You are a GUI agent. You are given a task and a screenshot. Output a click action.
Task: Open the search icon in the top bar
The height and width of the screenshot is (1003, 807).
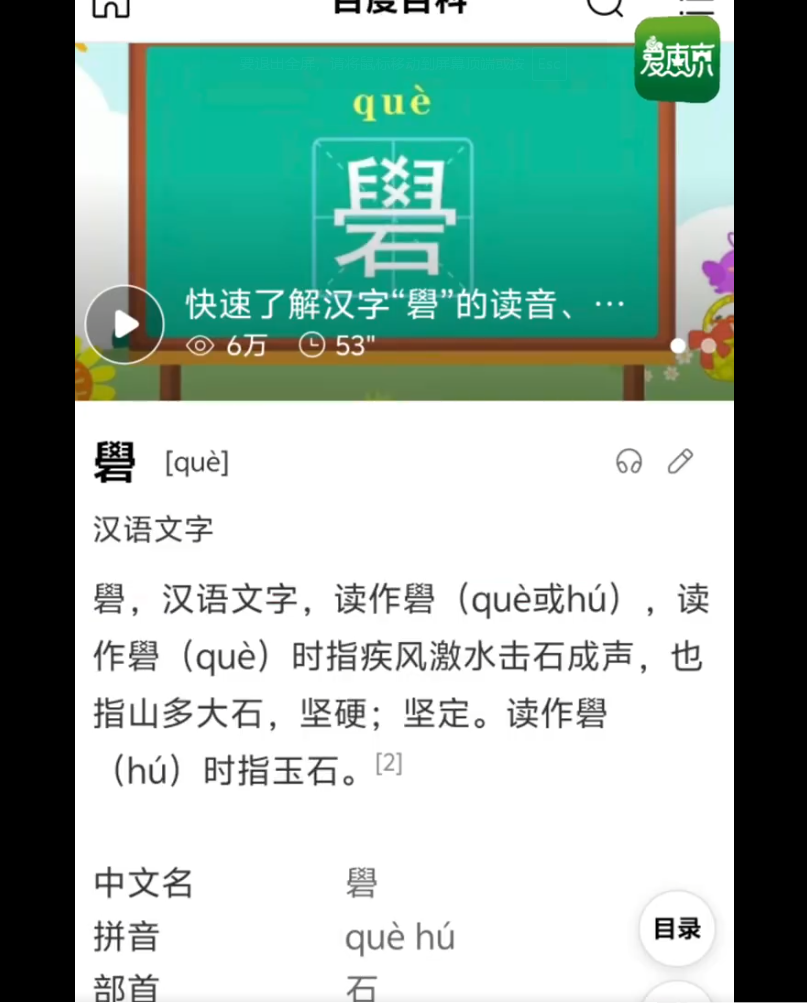tap(604, 6)
